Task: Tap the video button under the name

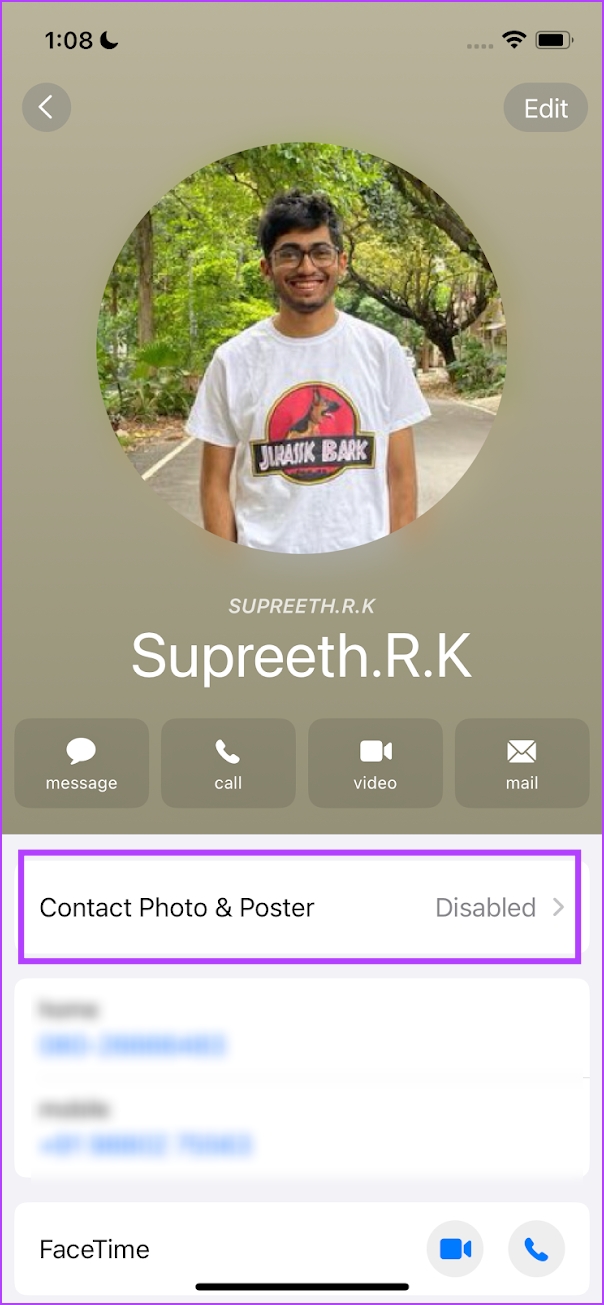Action: 375,762
